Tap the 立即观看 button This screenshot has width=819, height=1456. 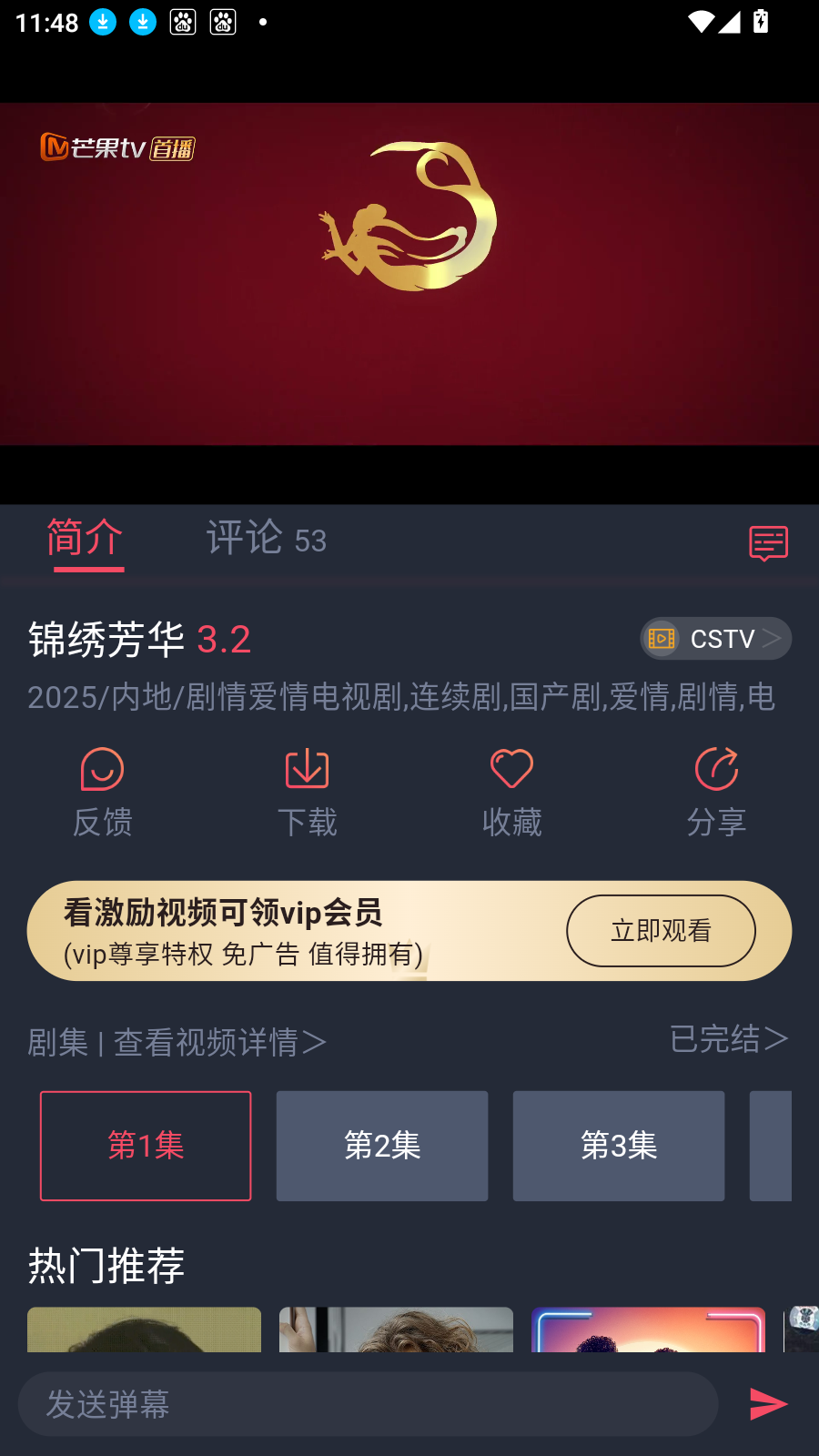pyautogui.click(x=662, y=930)
